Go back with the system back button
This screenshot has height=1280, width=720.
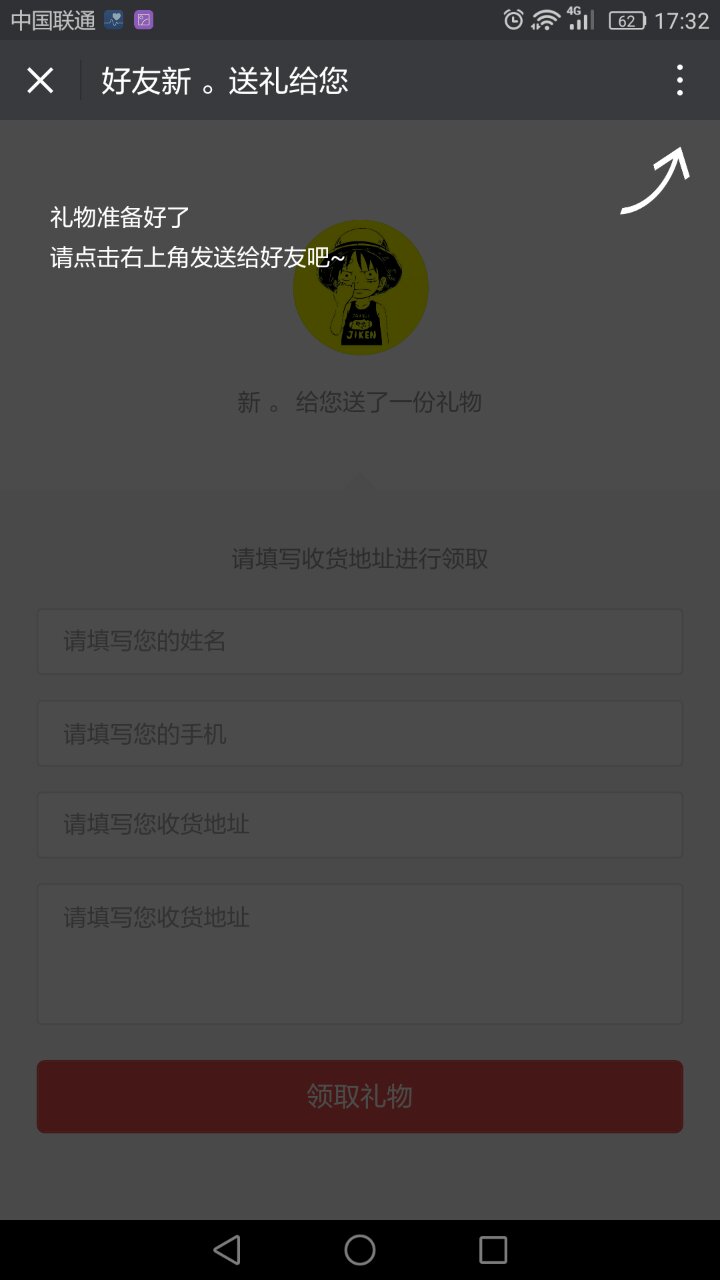227,1249
